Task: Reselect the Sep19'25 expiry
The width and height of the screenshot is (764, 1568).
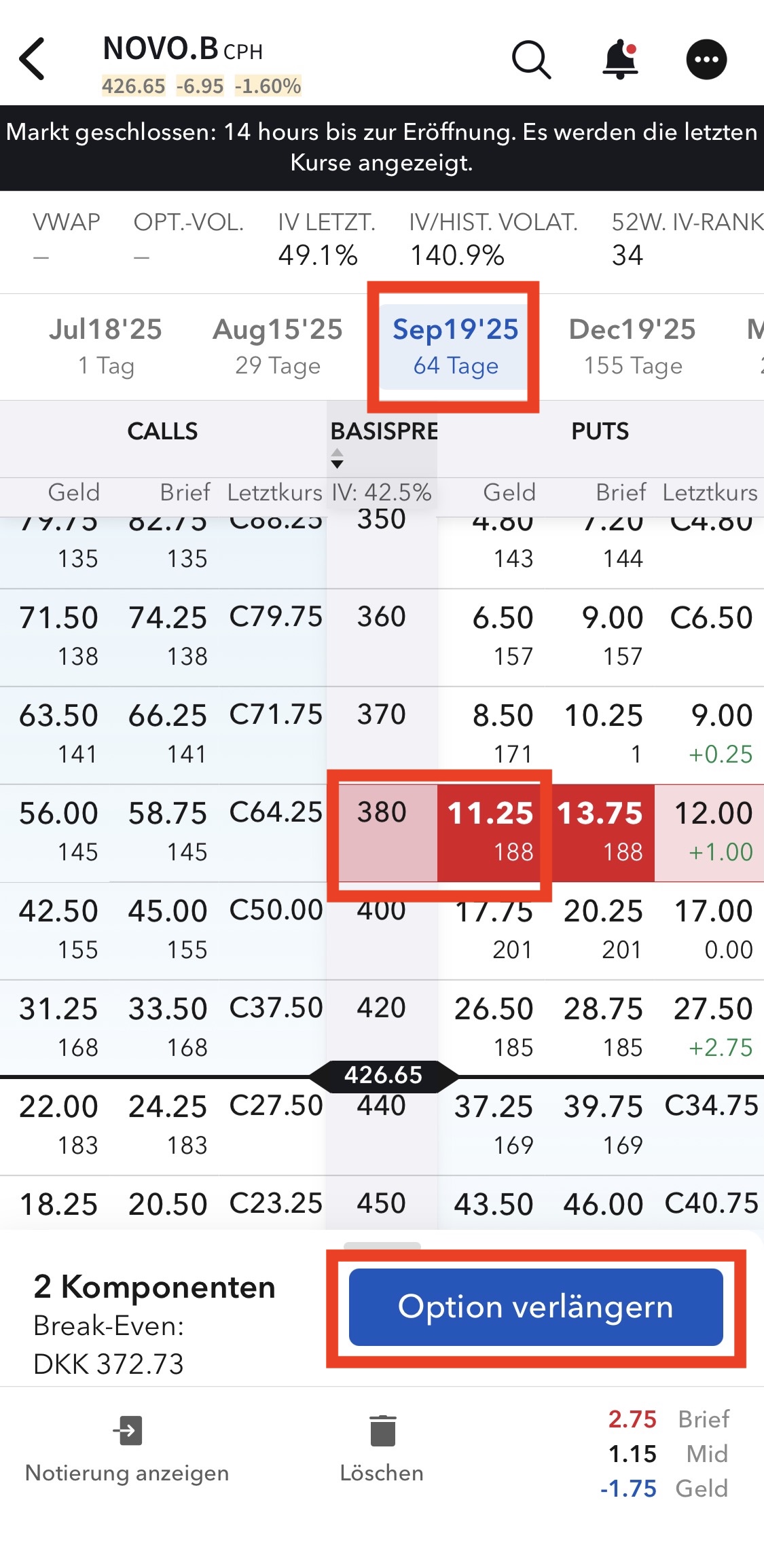Action: pyautogui.click(x=456, y=346)
